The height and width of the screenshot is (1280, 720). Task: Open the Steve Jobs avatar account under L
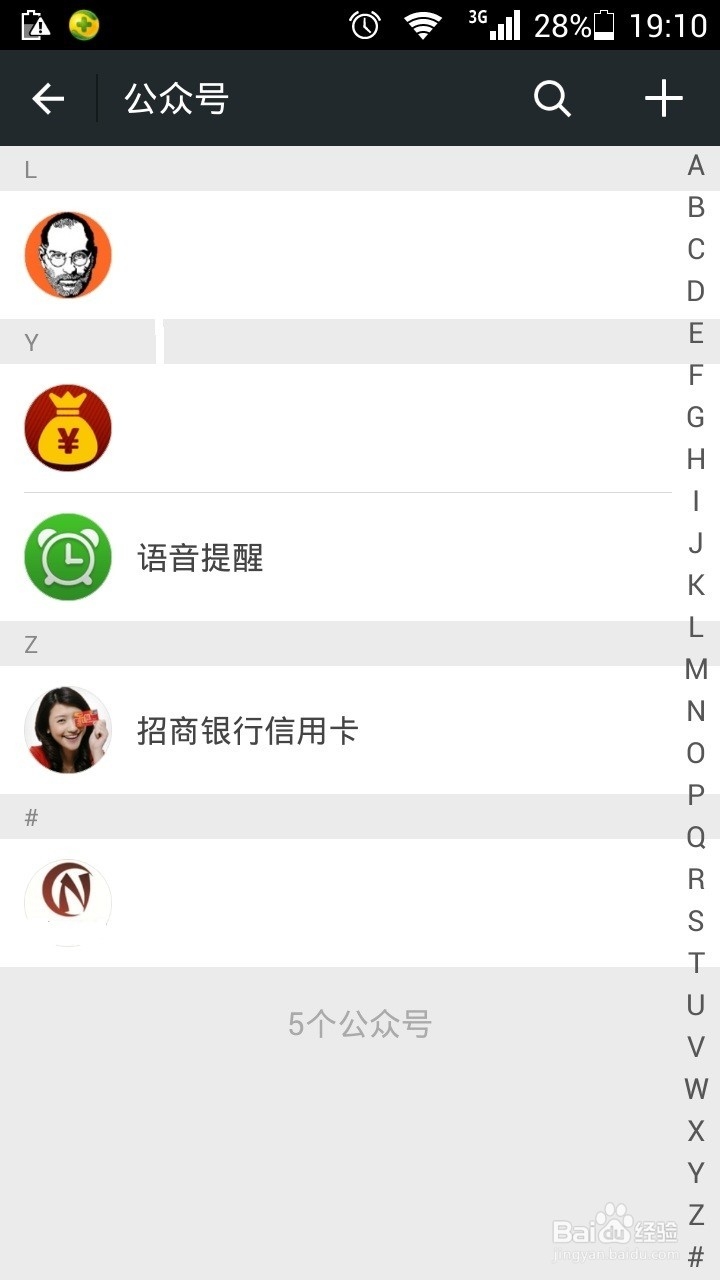(67, 255)
